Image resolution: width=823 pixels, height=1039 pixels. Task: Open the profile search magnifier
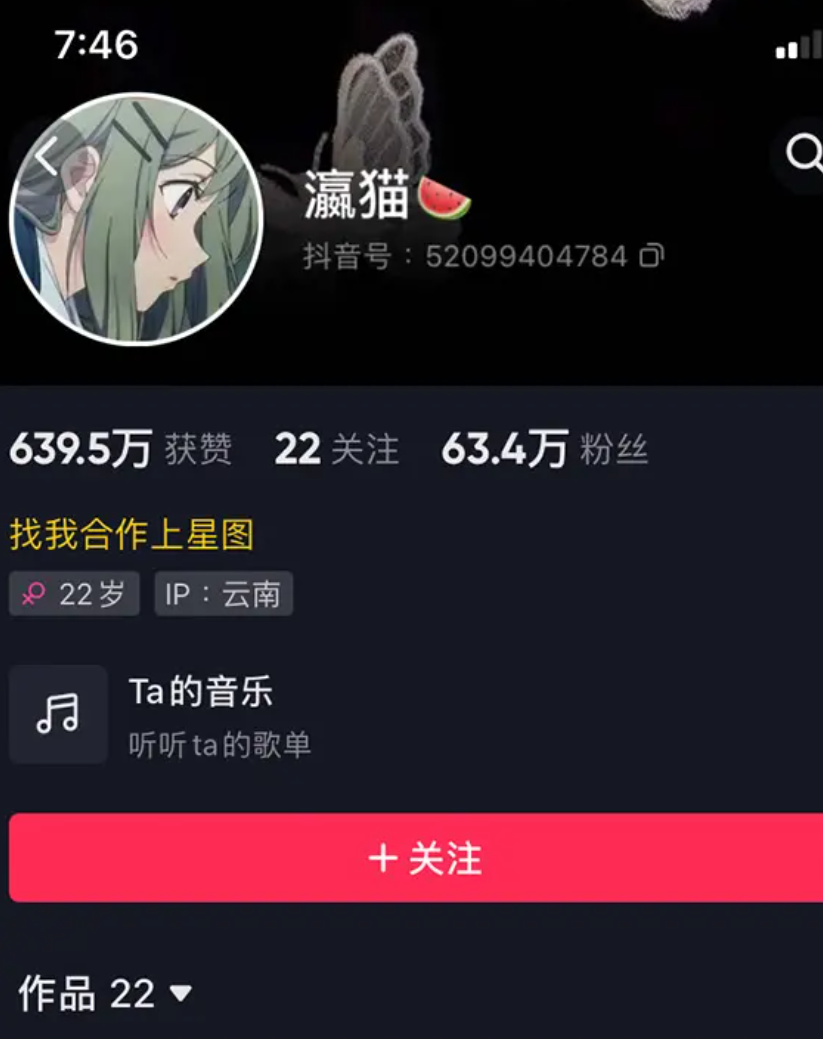(x=802, y=154)
